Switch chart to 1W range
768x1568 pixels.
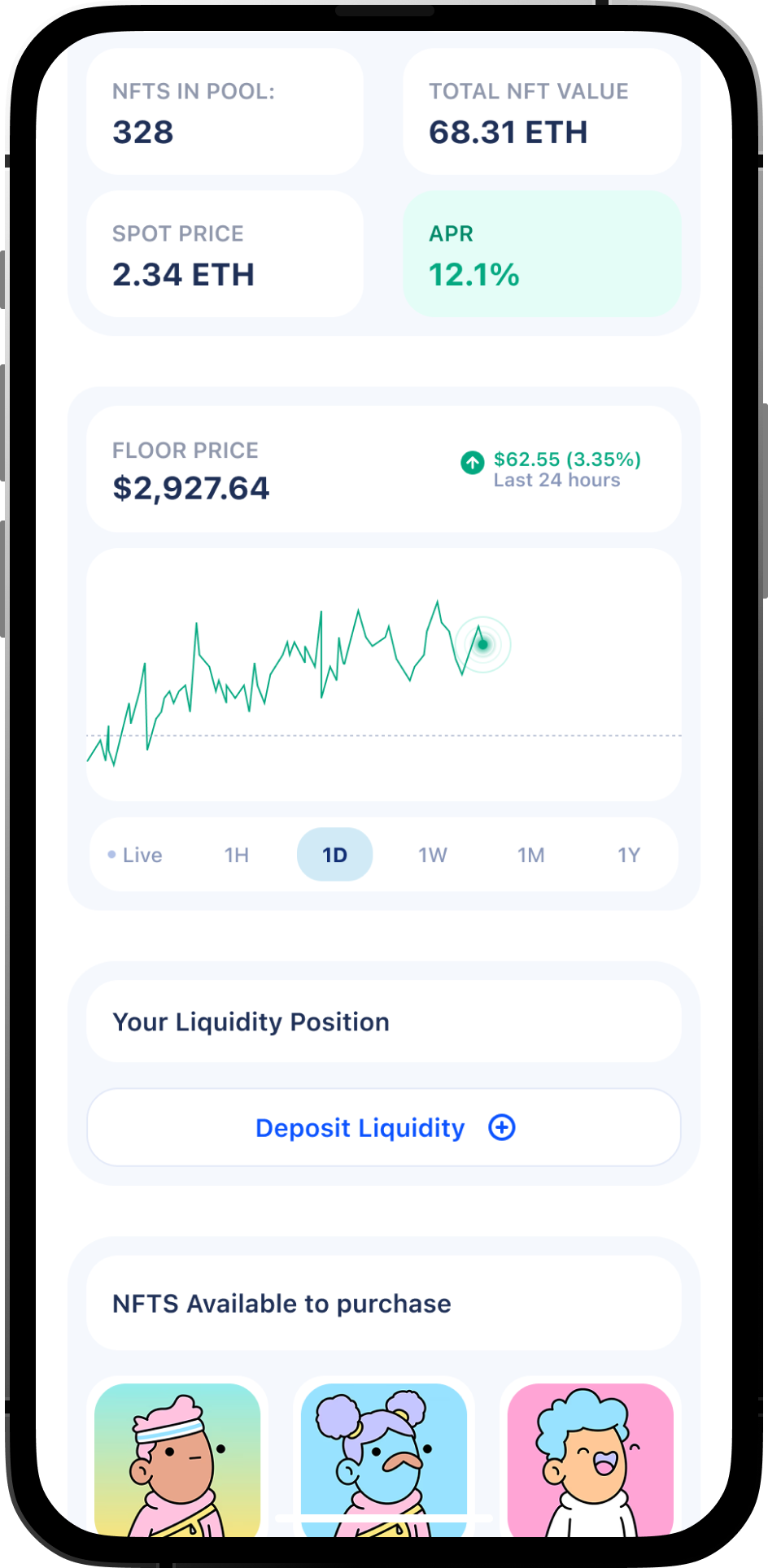[x=433, y=855]
